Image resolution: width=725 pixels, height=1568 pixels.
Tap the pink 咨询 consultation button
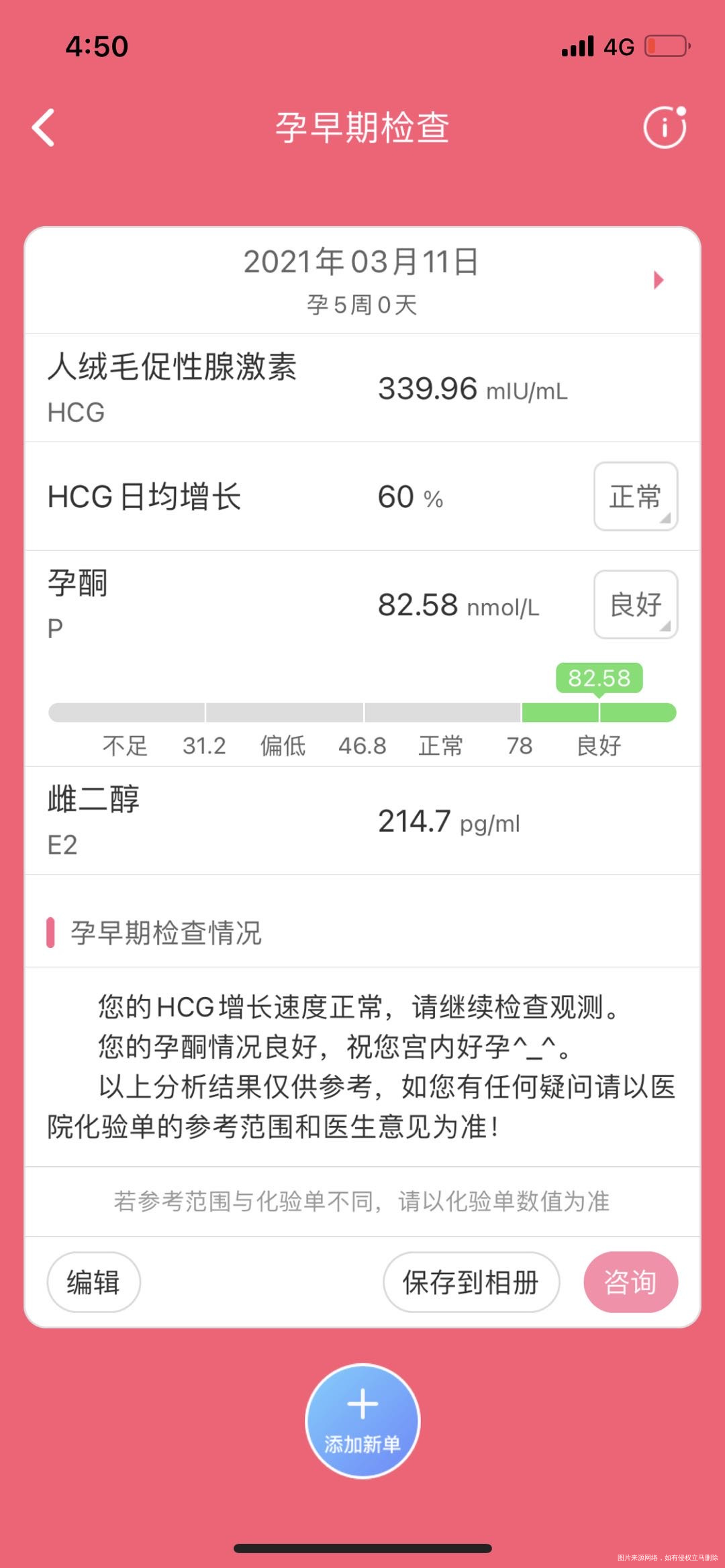631,1281
